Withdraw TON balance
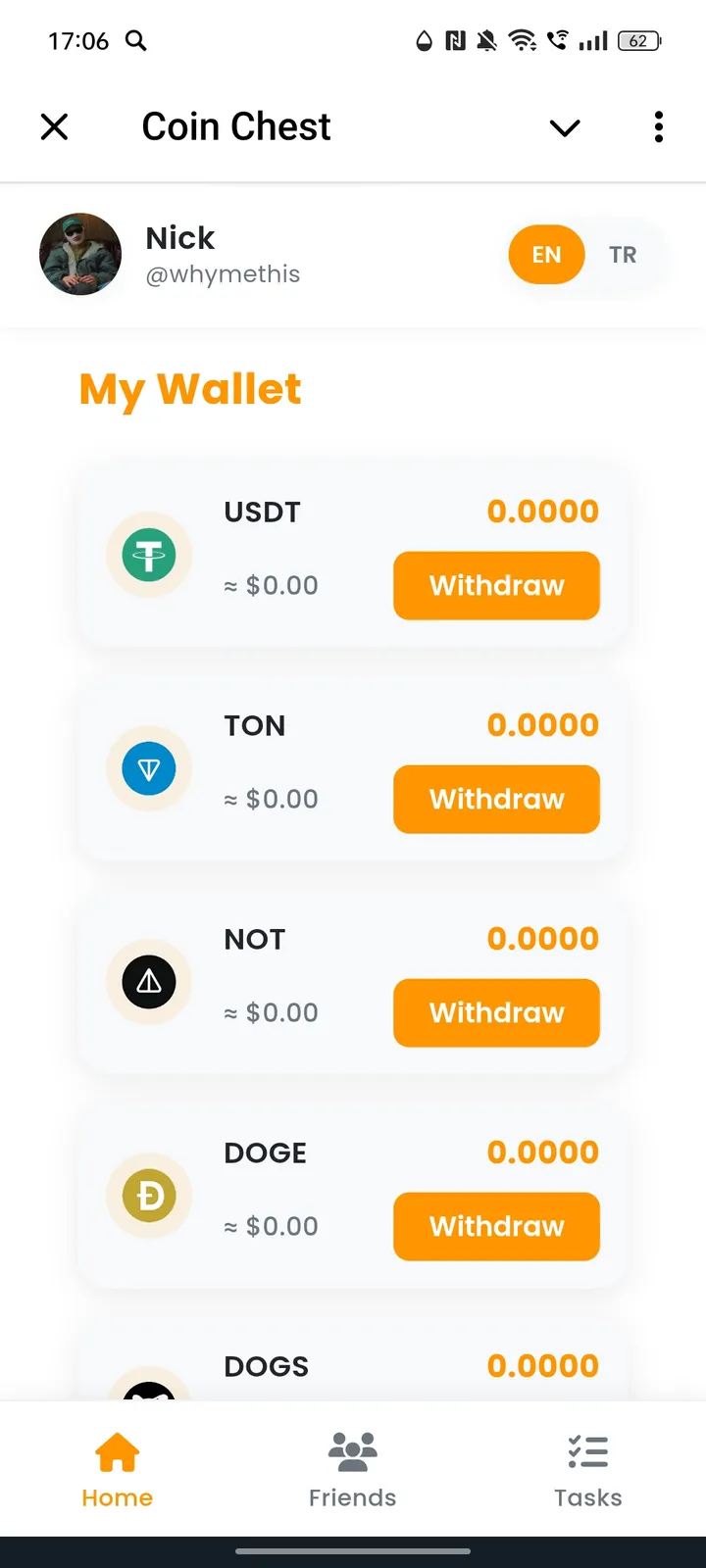Image resolution: width=706 pixels, height=1568 pixels. (x=495, y=799)
